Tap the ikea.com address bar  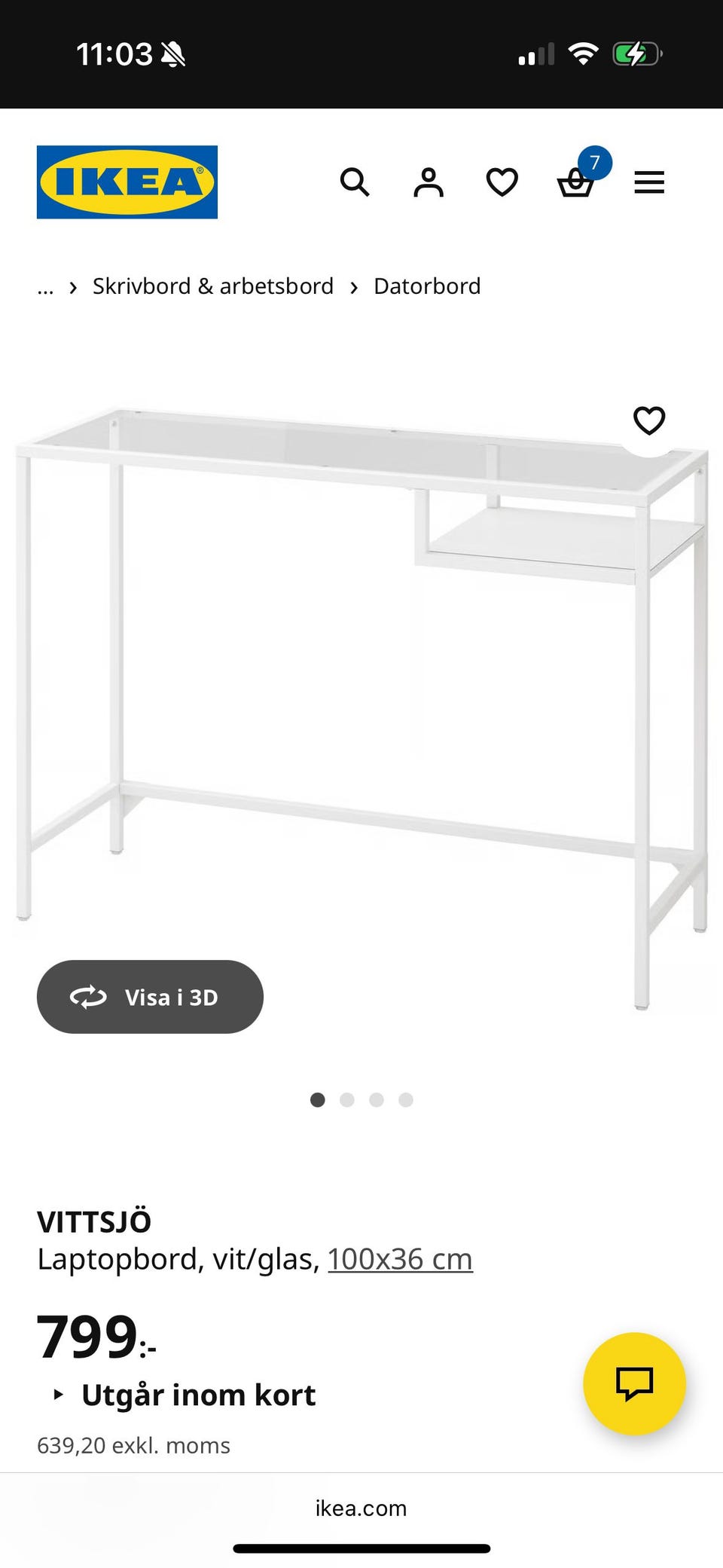pos(361,1508)
